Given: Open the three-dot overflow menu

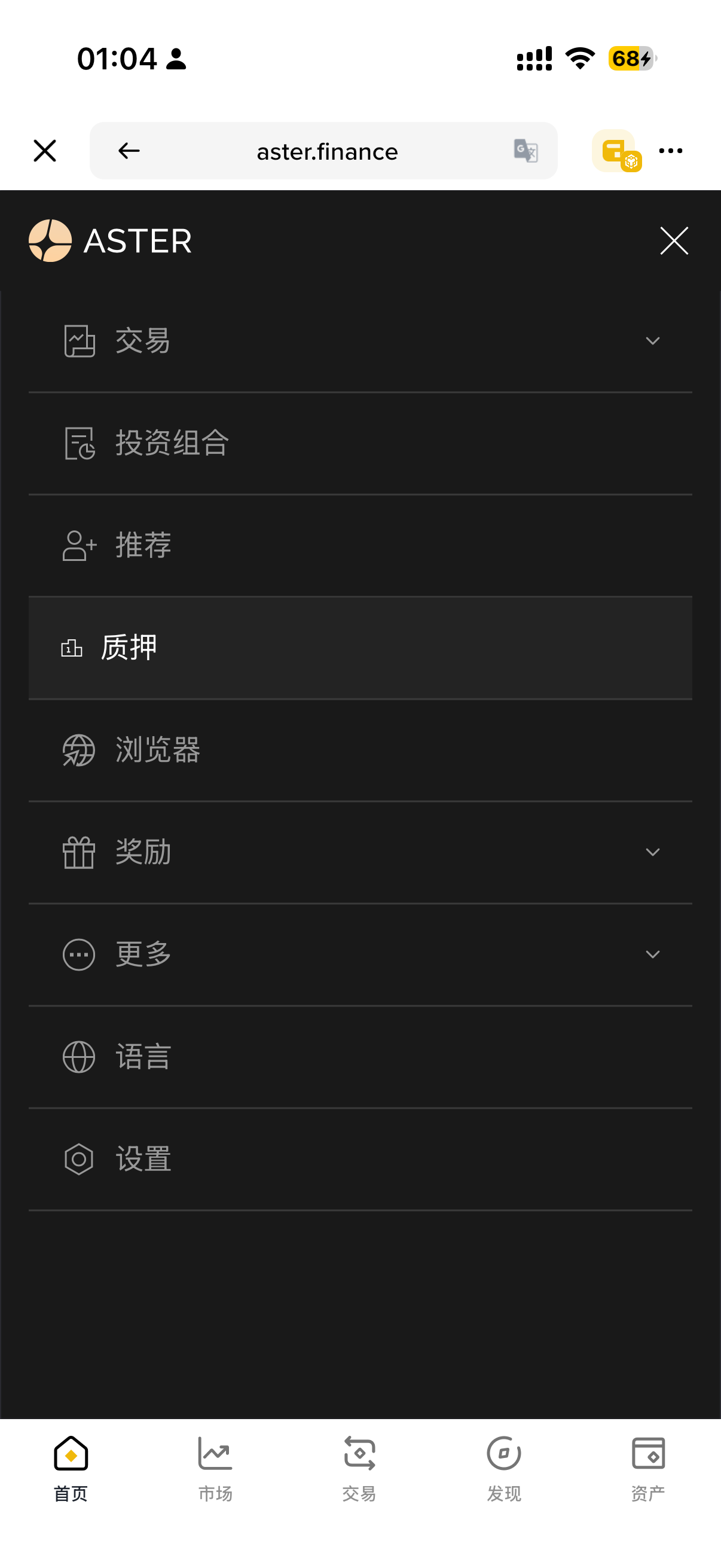Looking at the screenshot, I should pyautogui.click(x=671, y=150).
